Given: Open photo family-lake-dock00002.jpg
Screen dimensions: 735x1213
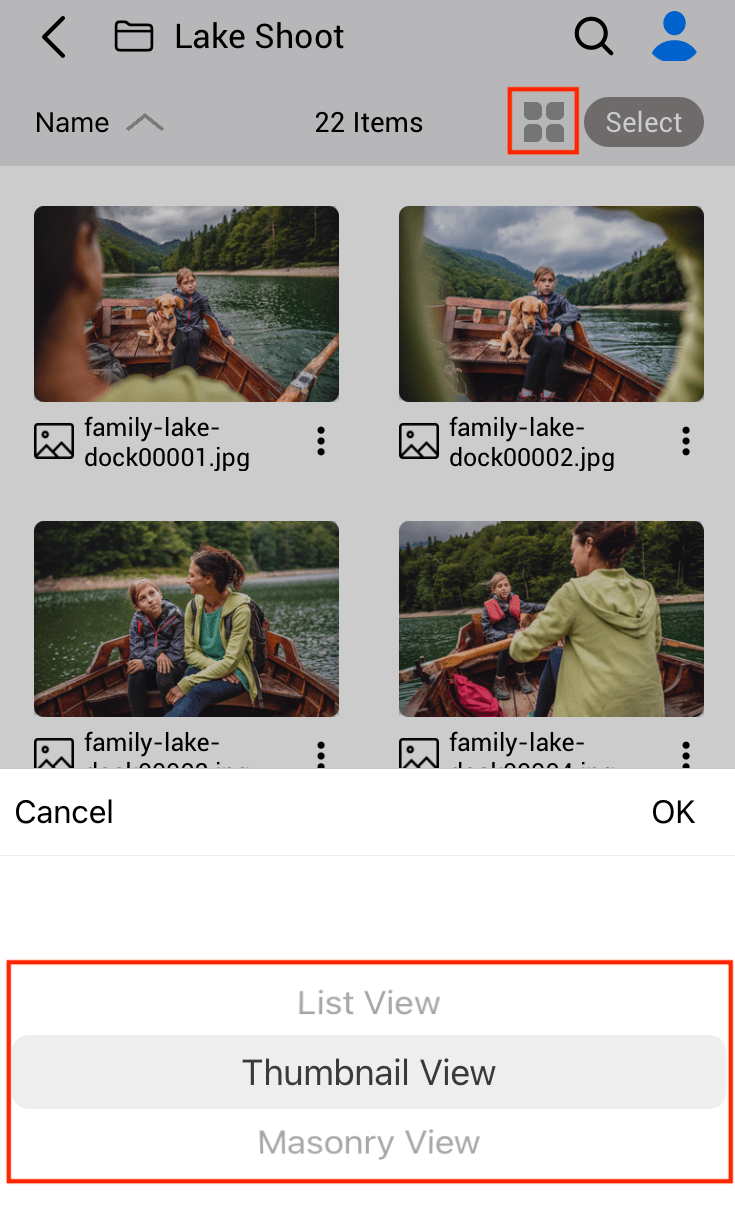Looking at the screenshot, I should click(551, 304).
